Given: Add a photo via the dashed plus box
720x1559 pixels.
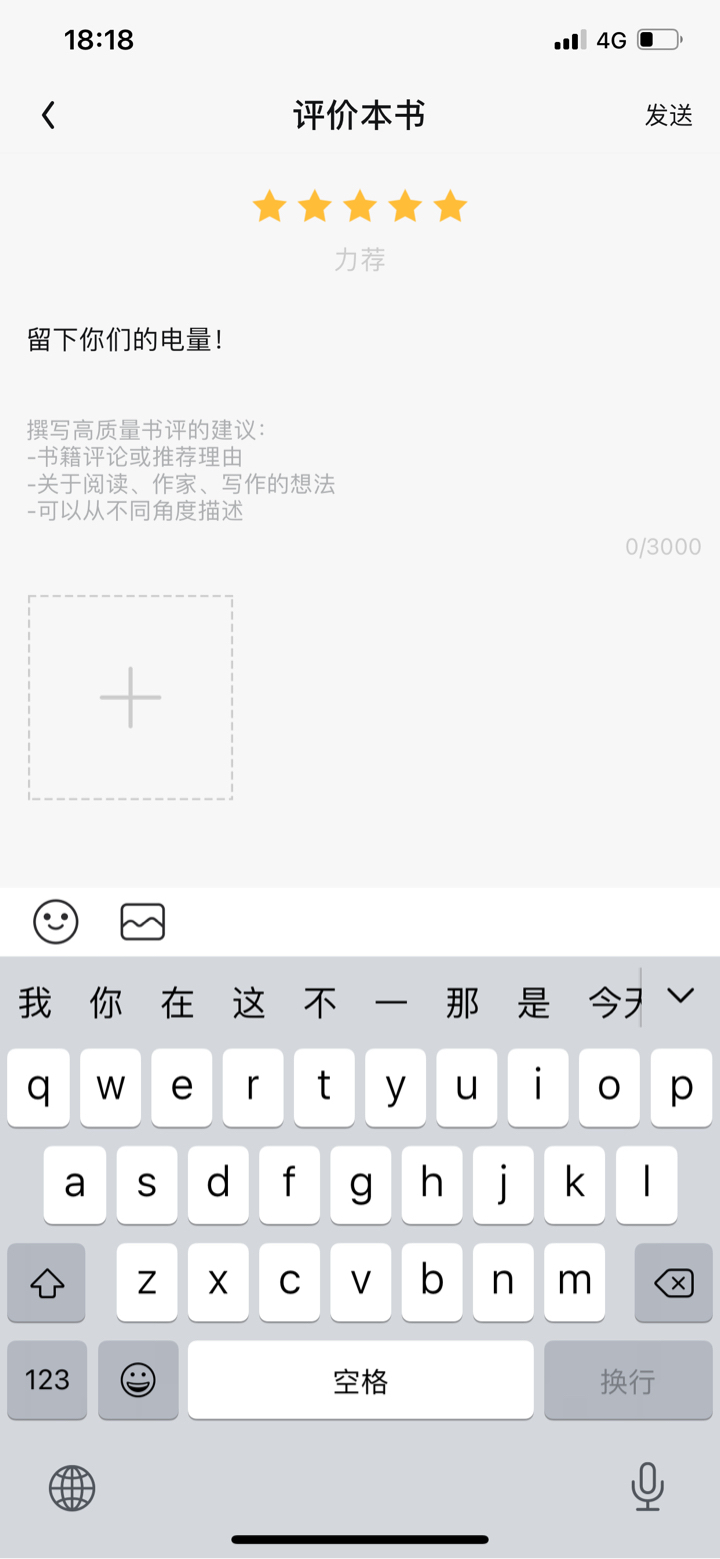Looking at the screenshot, I should click(x=130, y=698).
